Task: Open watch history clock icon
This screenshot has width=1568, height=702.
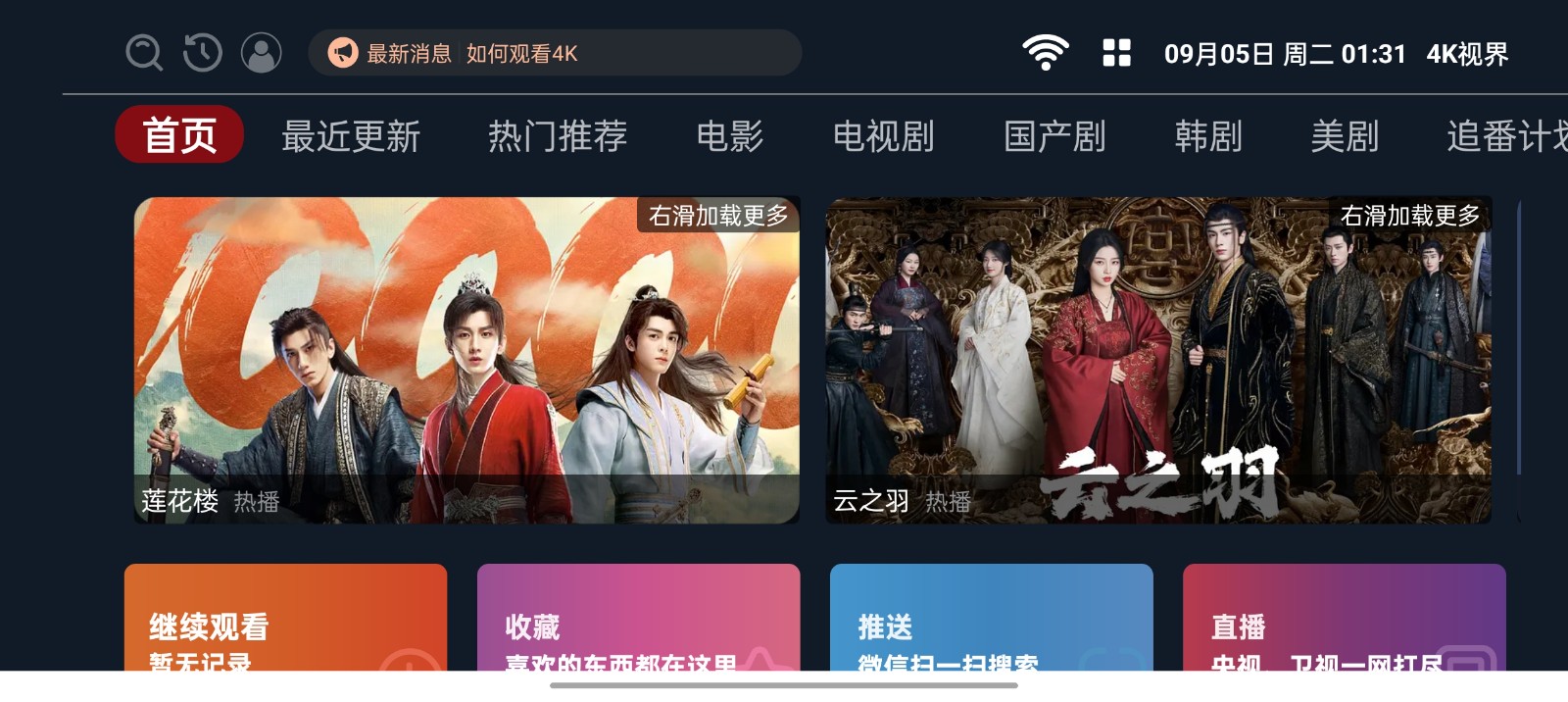Action: [203, 53]
